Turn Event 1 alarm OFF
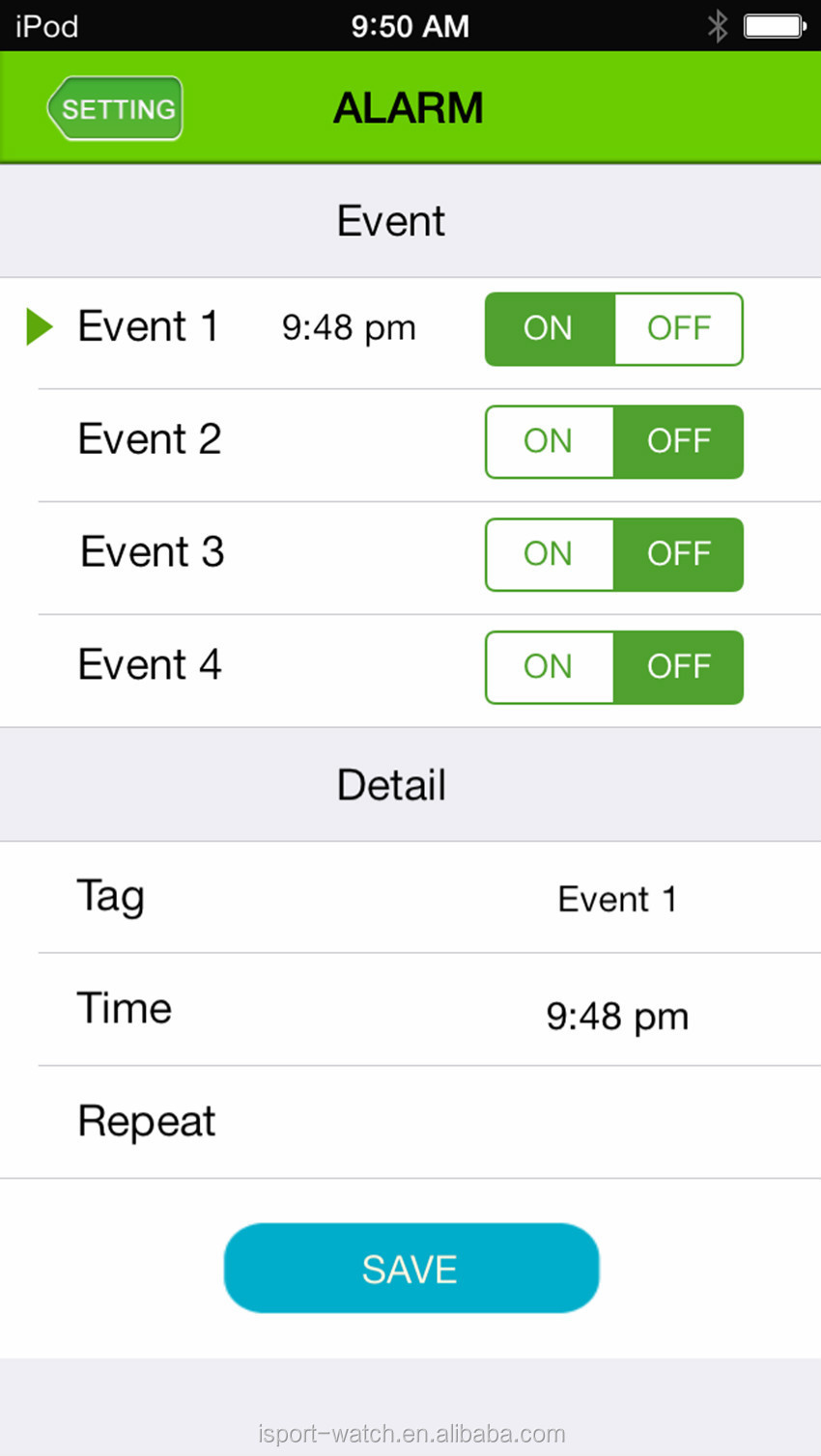 click(x=679, y=328)
